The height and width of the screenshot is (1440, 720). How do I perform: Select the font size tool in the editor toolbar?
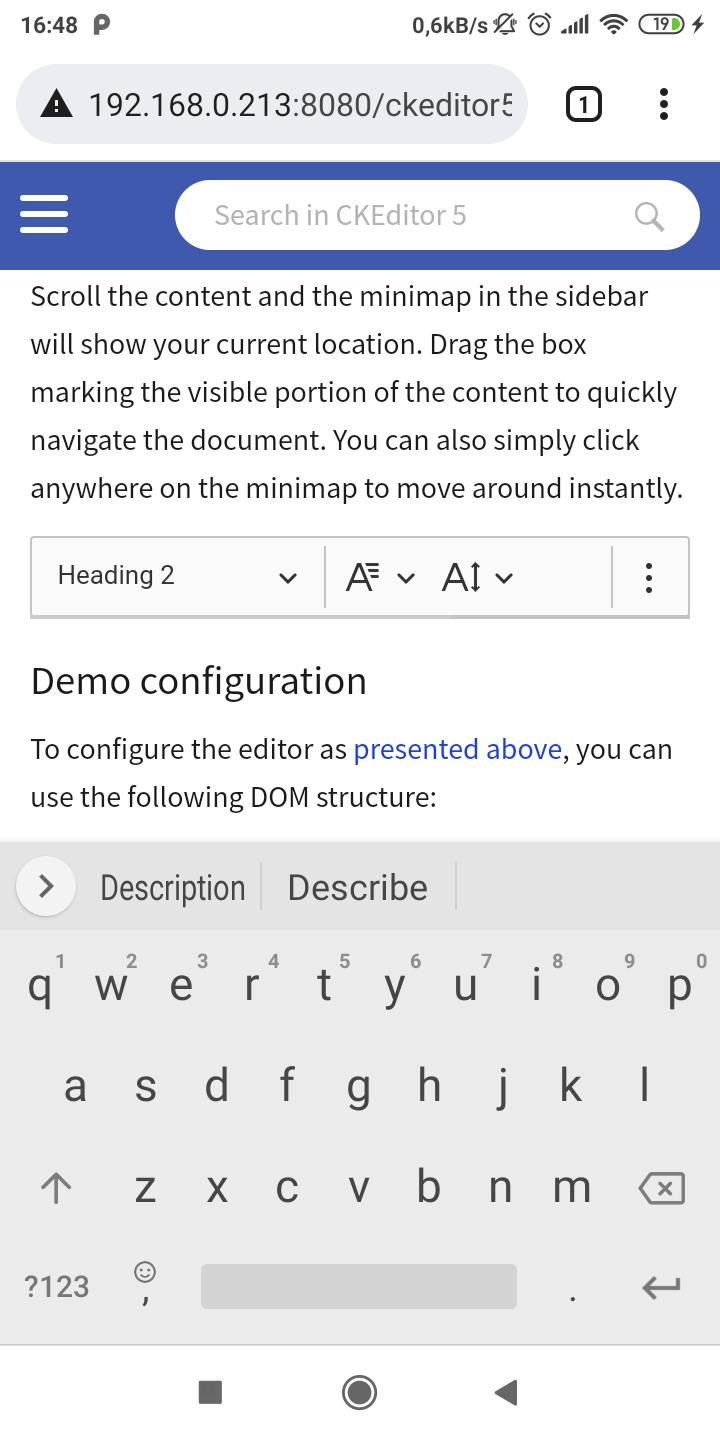358,577
